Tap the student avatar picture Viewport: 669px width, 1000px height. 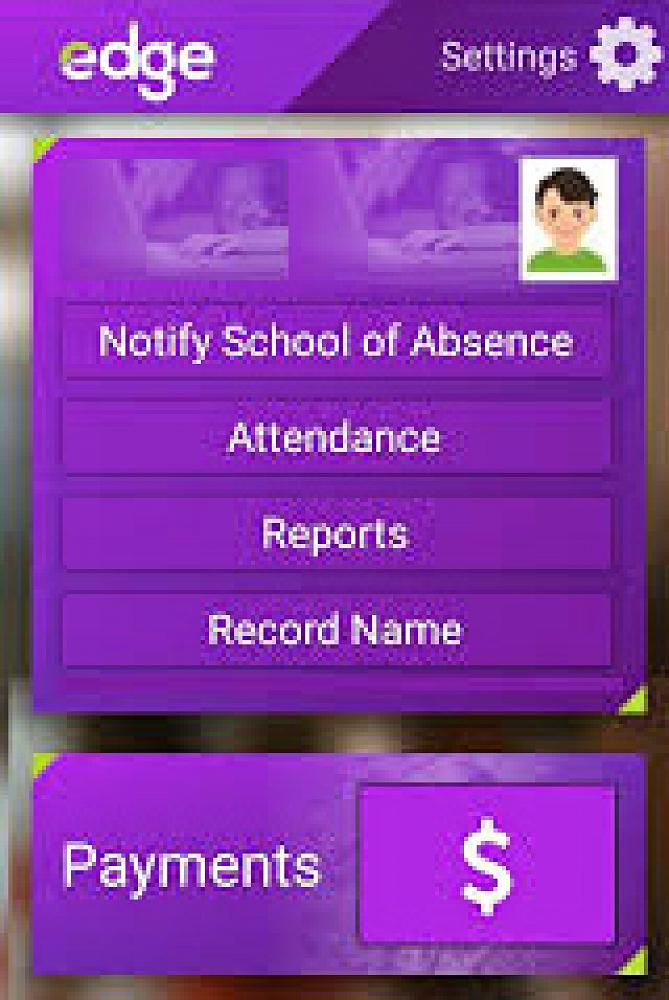568,220
